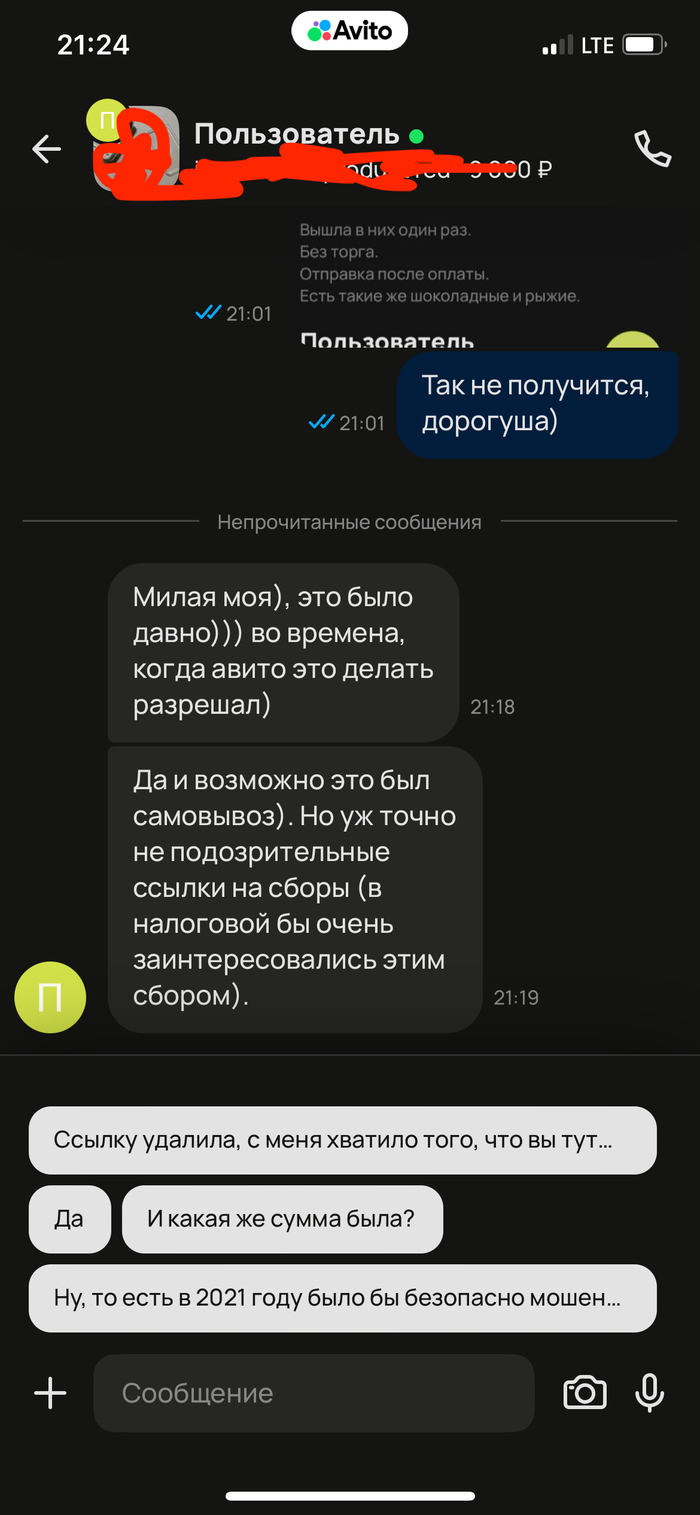Focus the Сообщение text field

tap(313, 1393)
